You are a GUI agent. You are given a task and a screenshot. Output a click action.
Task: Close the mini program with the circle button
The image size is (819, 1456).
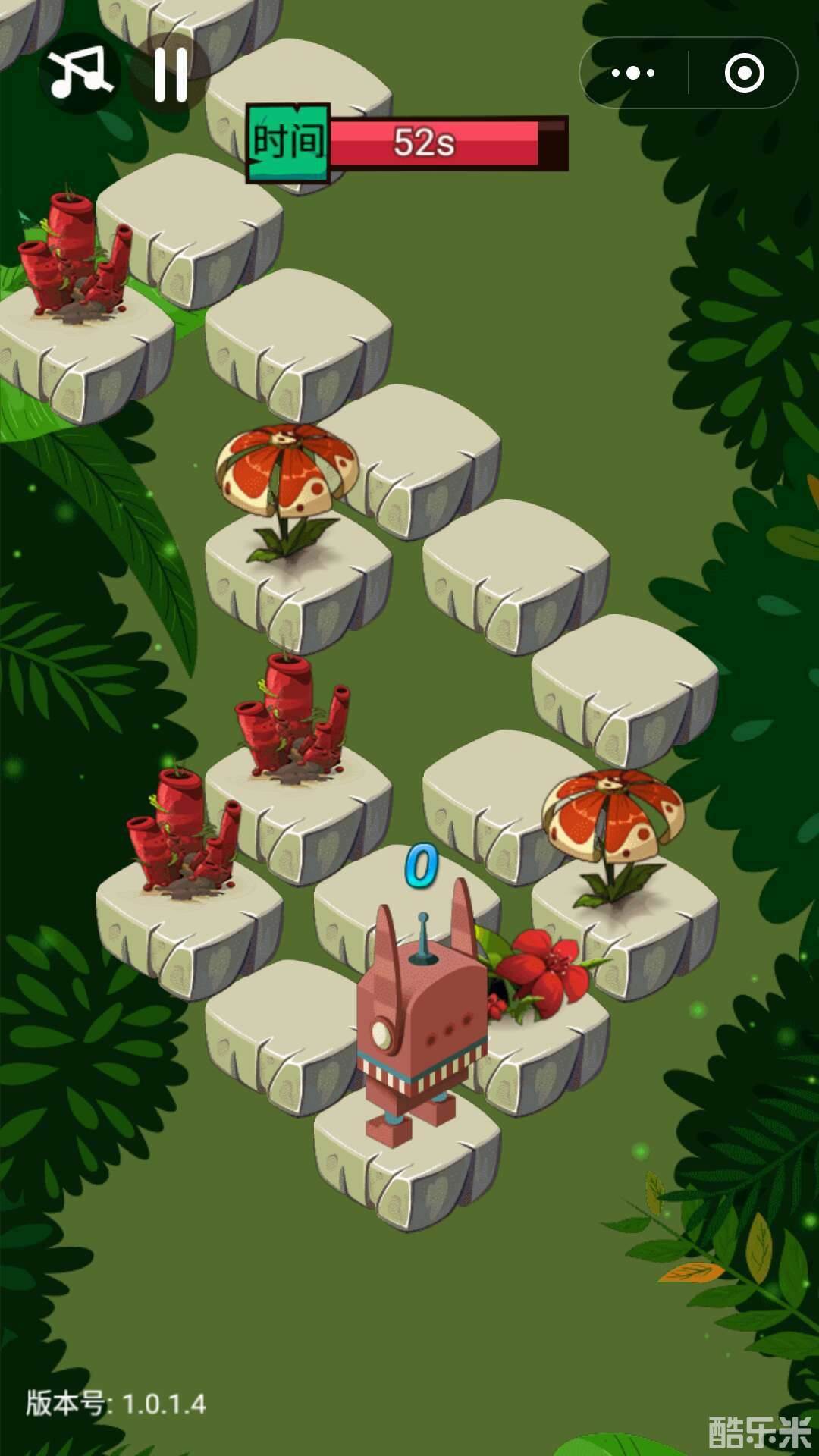(744, 74)
